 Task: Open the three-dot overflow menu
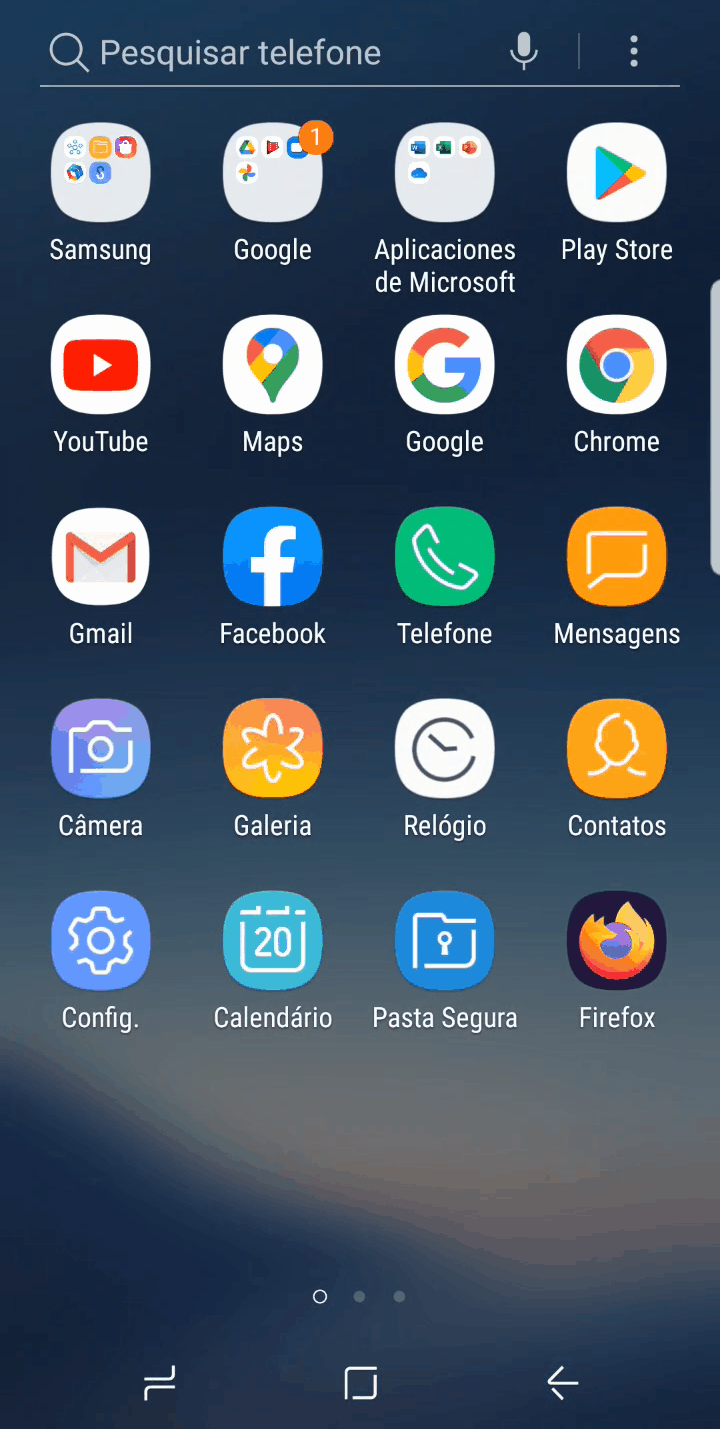(x=633, y=51)
